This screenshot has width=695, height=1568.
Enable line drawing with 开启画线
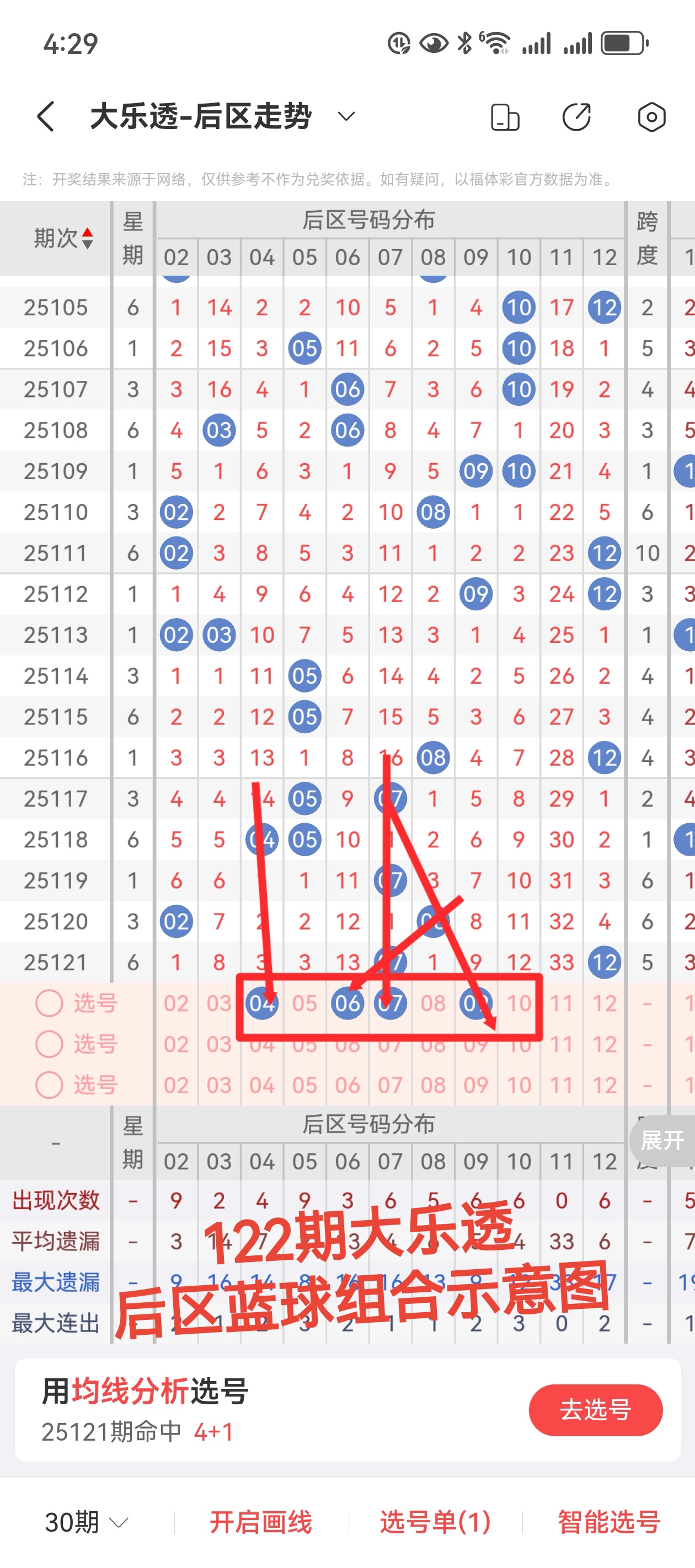(x=261, y=1522)
